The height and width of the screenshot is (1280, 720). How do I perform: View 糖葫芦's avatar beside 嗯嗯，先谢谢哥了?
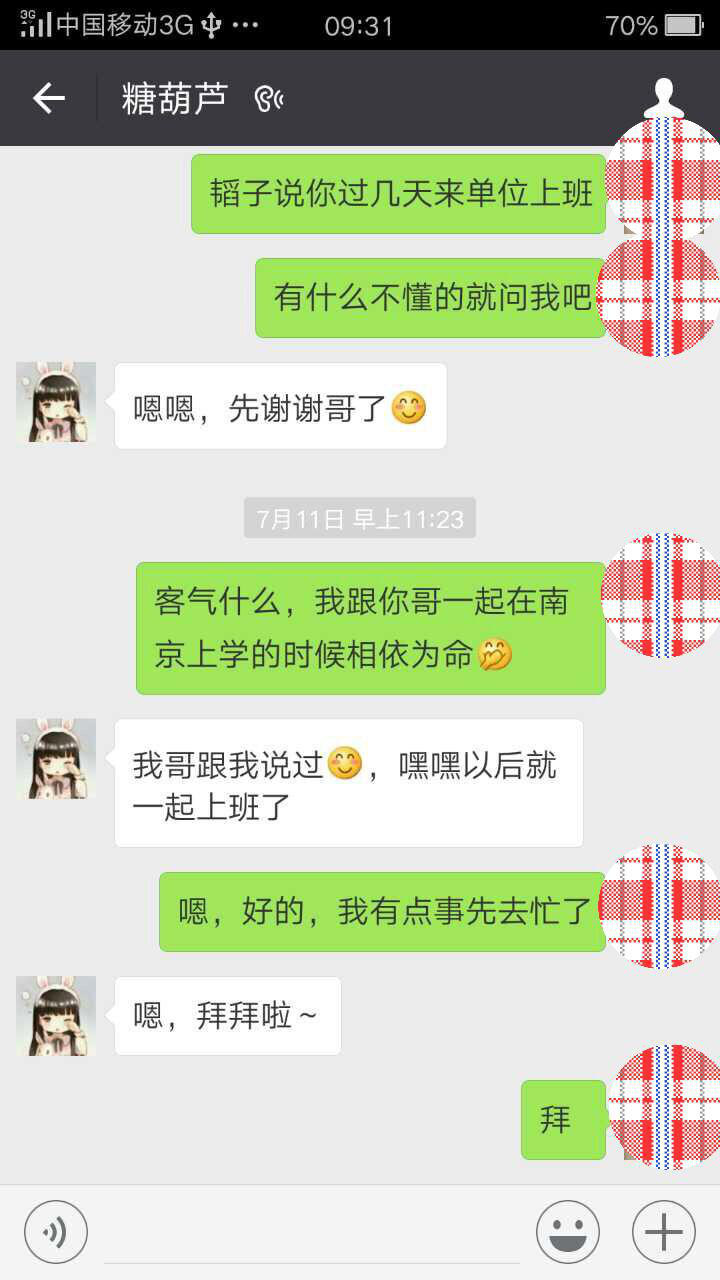(x=56, y=402)
